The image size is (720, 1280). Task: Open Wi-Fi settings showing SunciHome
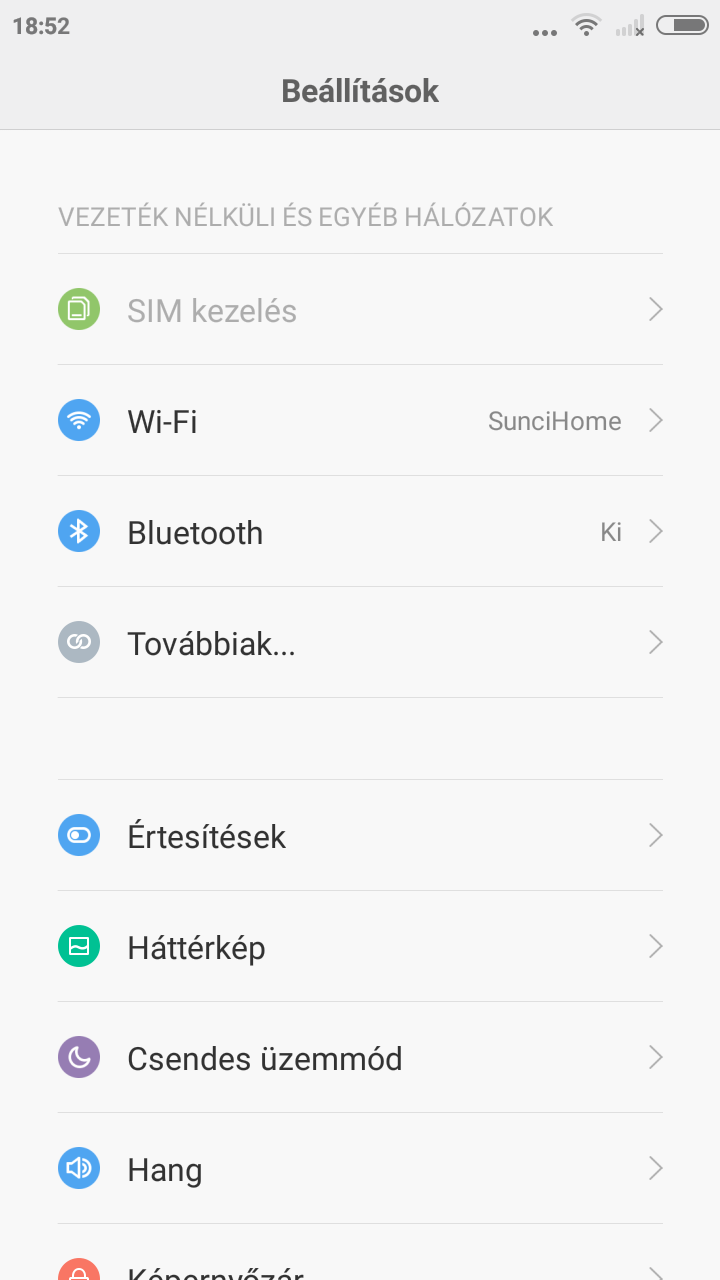(360, 421)
